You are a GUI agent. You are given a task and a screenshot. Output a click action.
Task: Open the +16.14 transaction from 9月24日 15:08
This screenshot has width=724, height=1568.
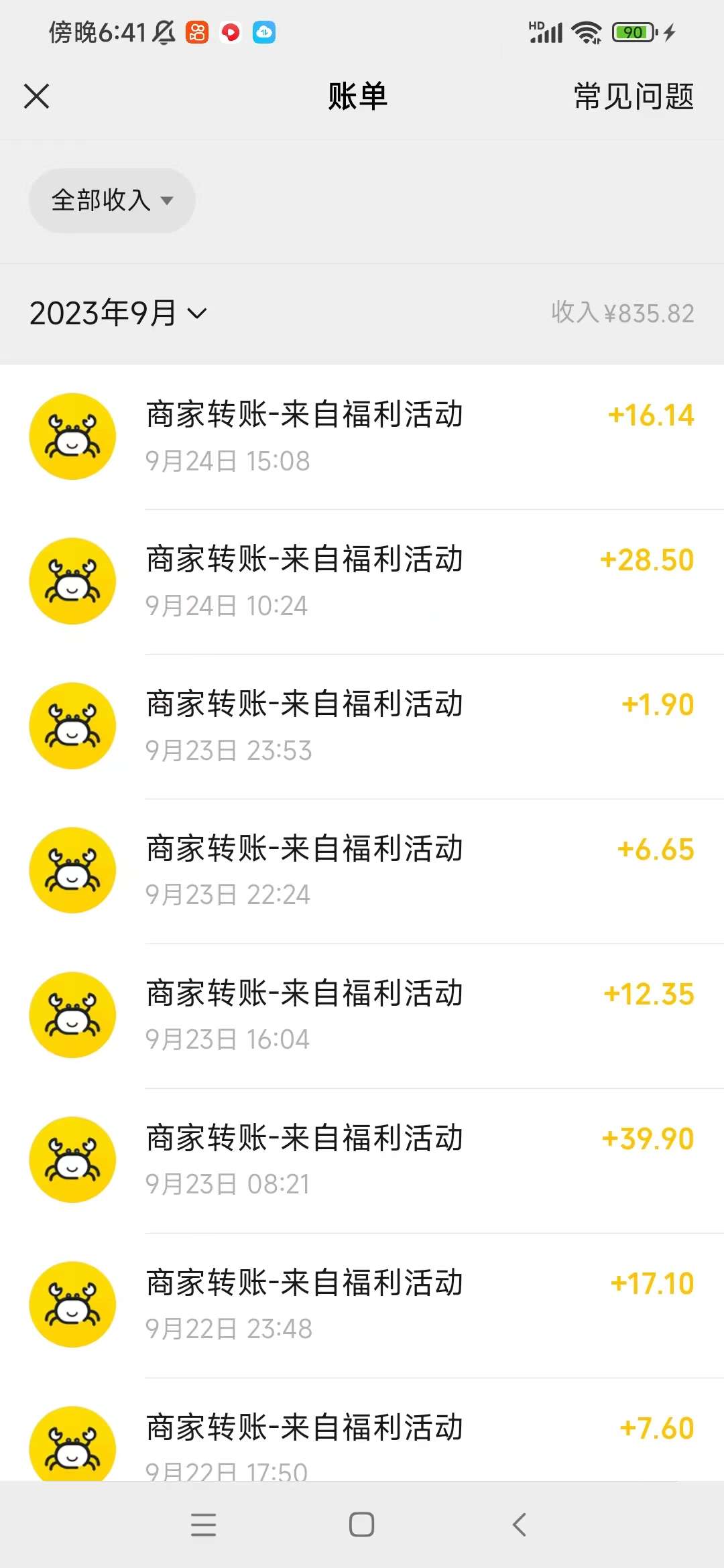click(x=362, y=437)
